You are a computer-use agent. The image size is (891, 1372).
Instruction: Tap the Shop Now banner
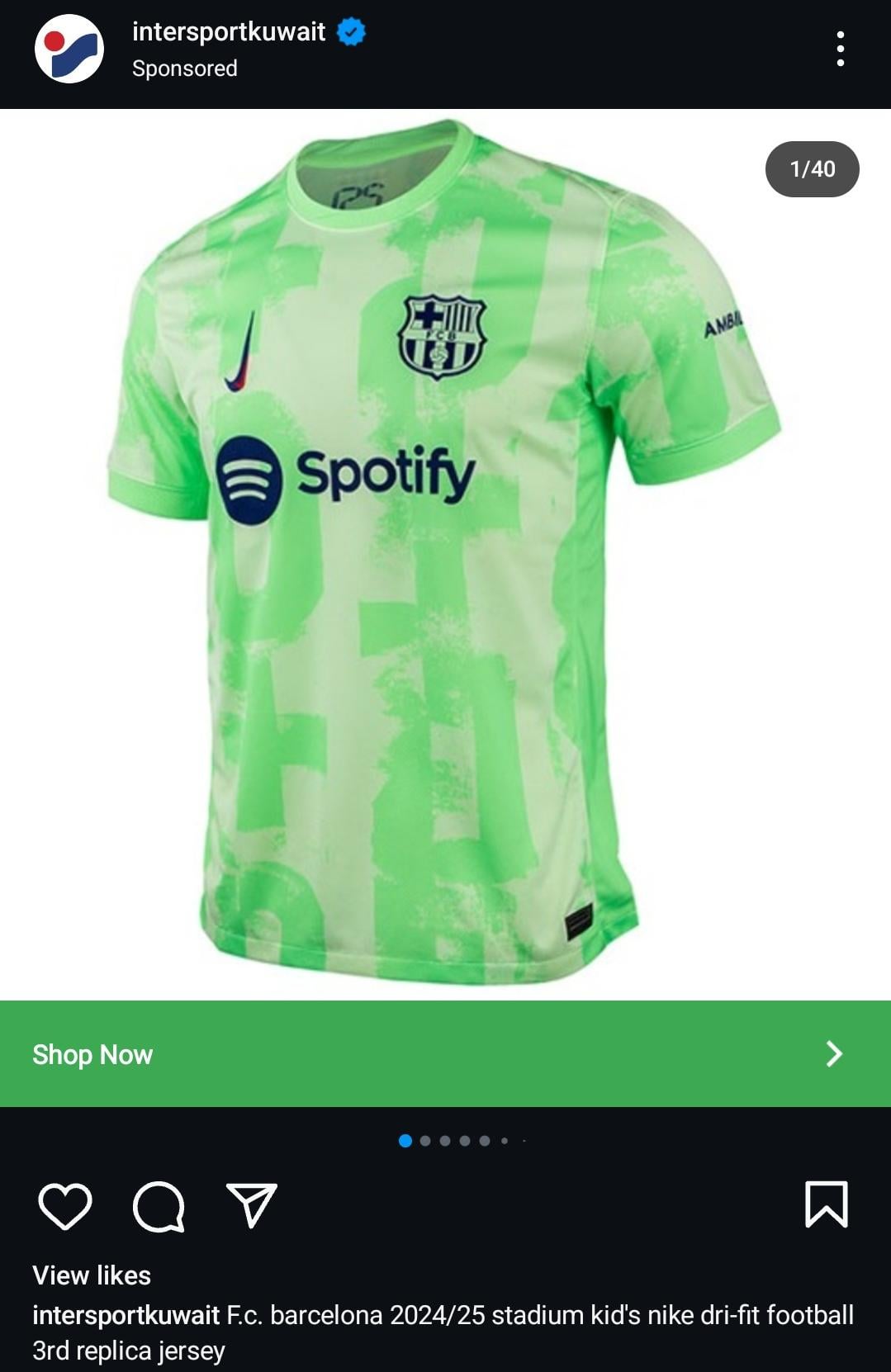coord(445,1053)
